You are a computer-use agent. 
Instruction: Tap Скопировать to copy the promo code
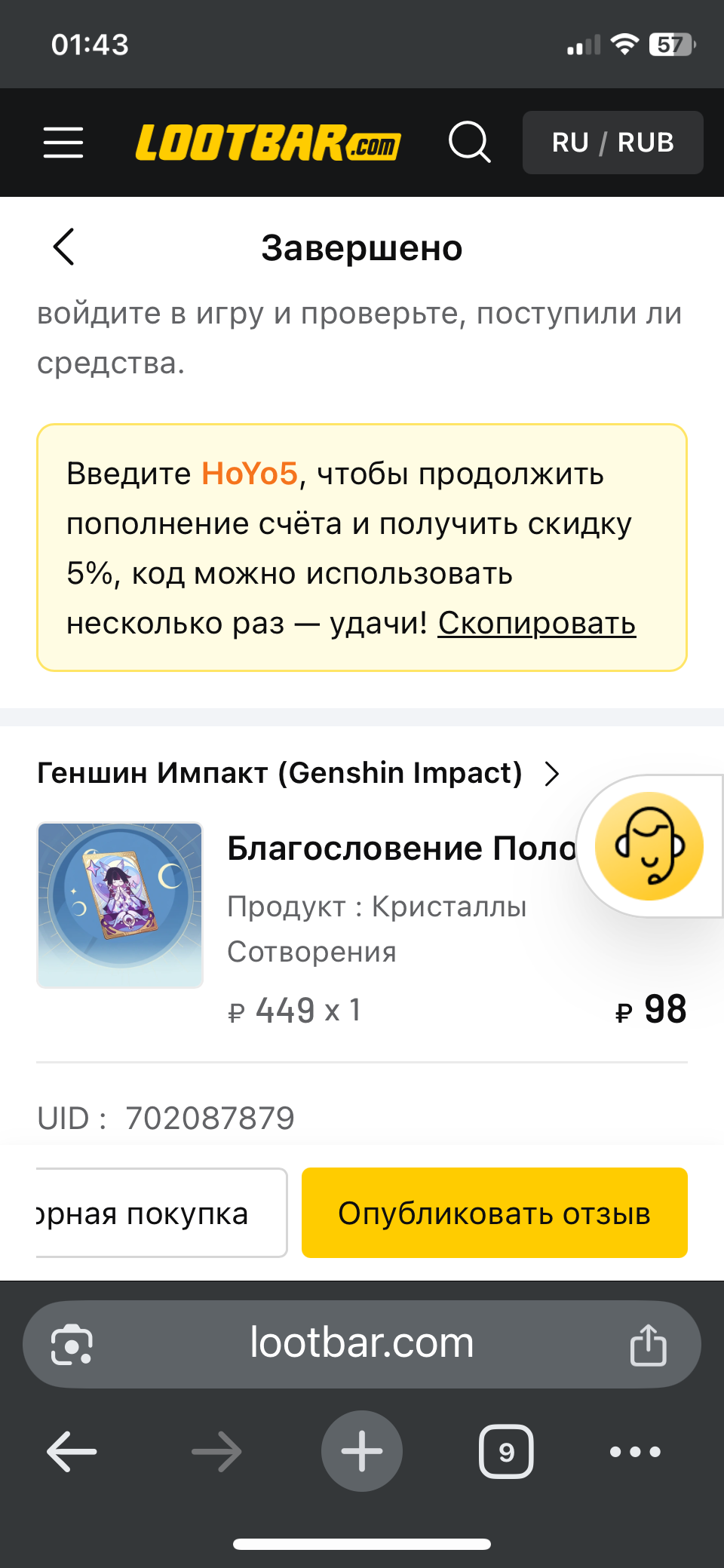point(537,623)
